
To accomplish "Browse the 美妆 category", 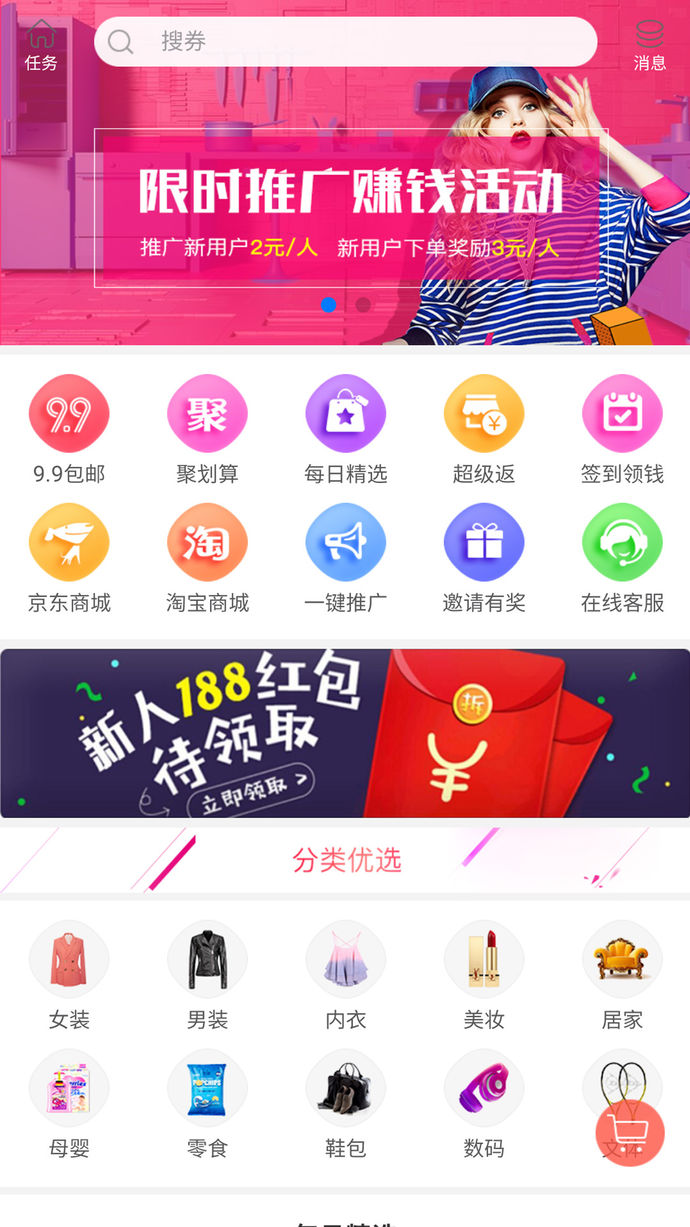I will (x=484, y=975).
